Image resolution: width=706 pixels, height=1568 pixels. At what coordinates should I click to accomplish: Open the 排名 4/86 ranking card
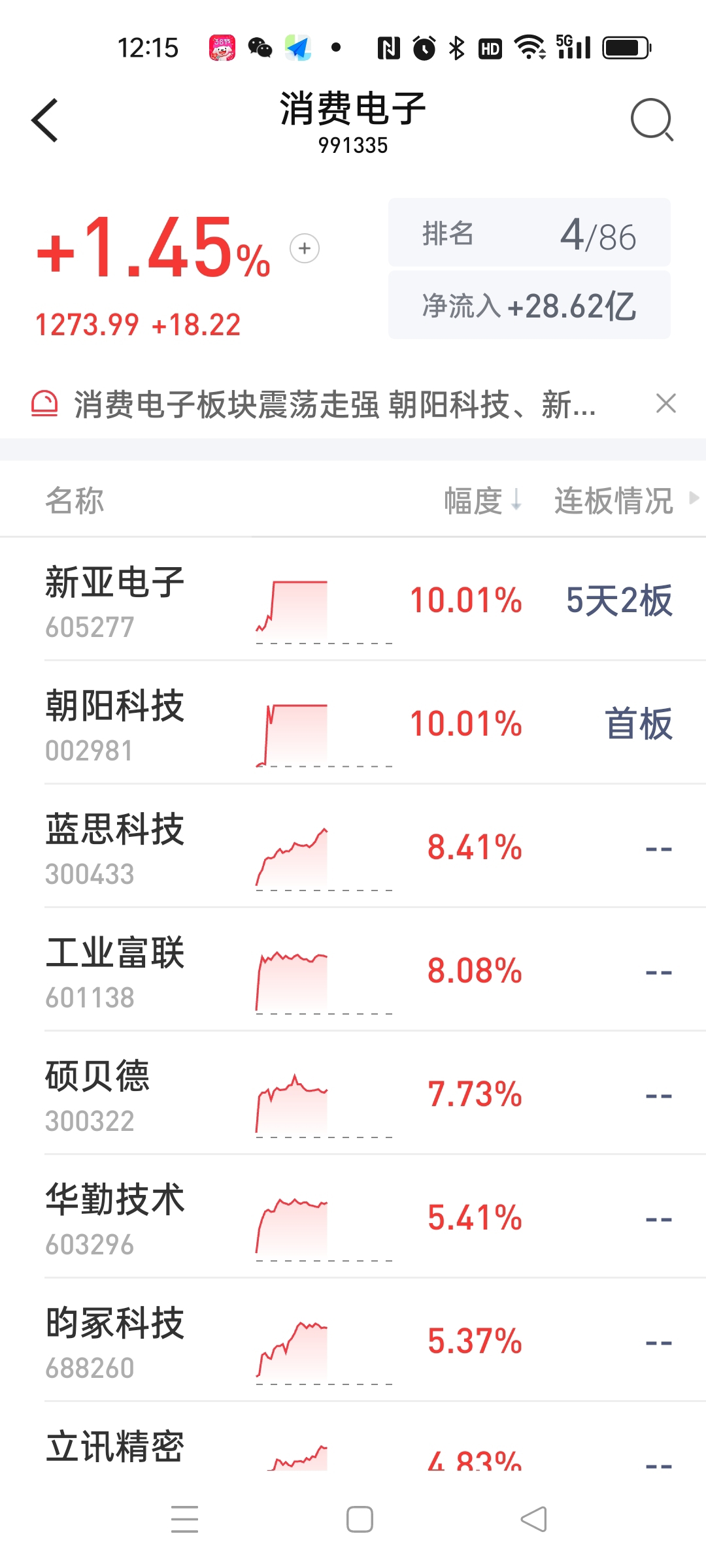click(529, 233)
